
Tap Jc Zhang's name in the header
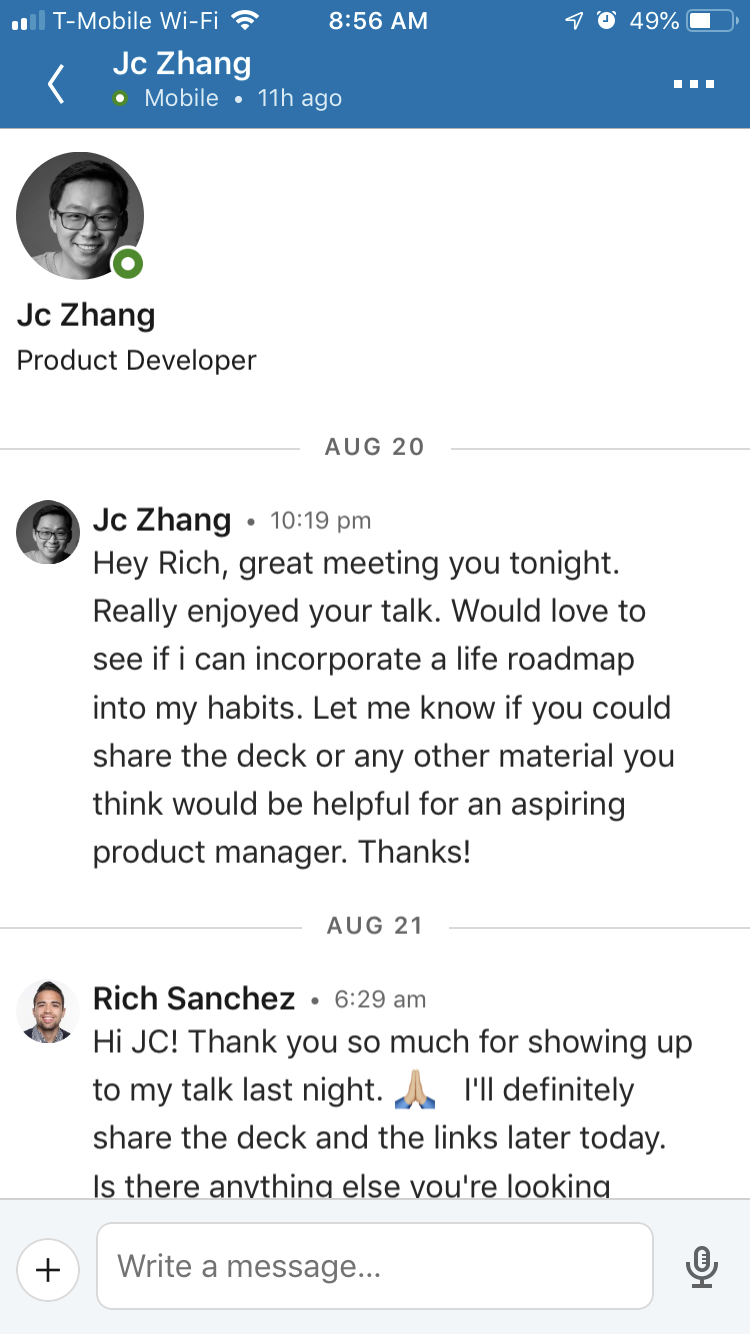point(181,64)
